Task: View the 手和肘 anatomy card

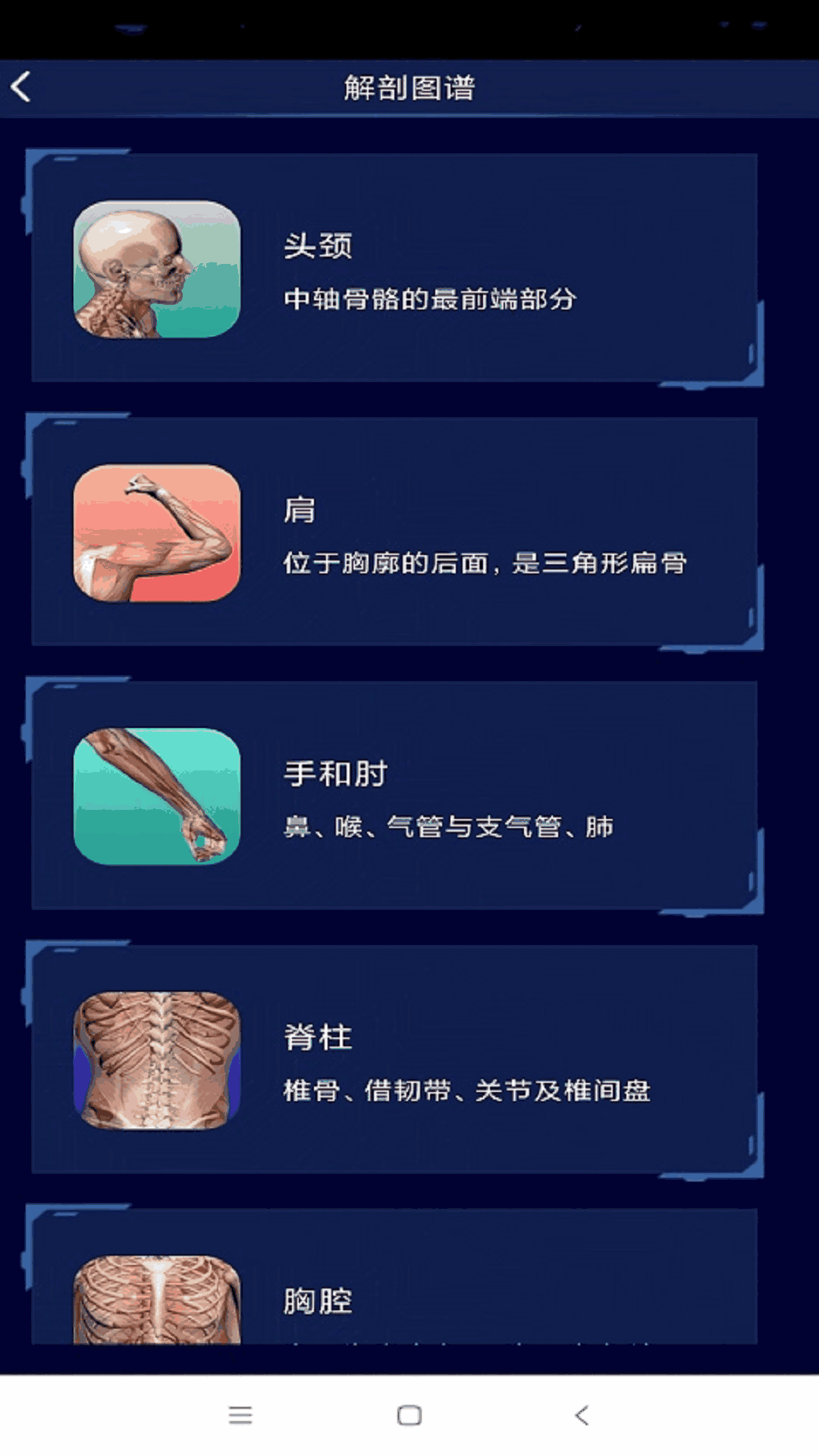Action: point(394,796)
